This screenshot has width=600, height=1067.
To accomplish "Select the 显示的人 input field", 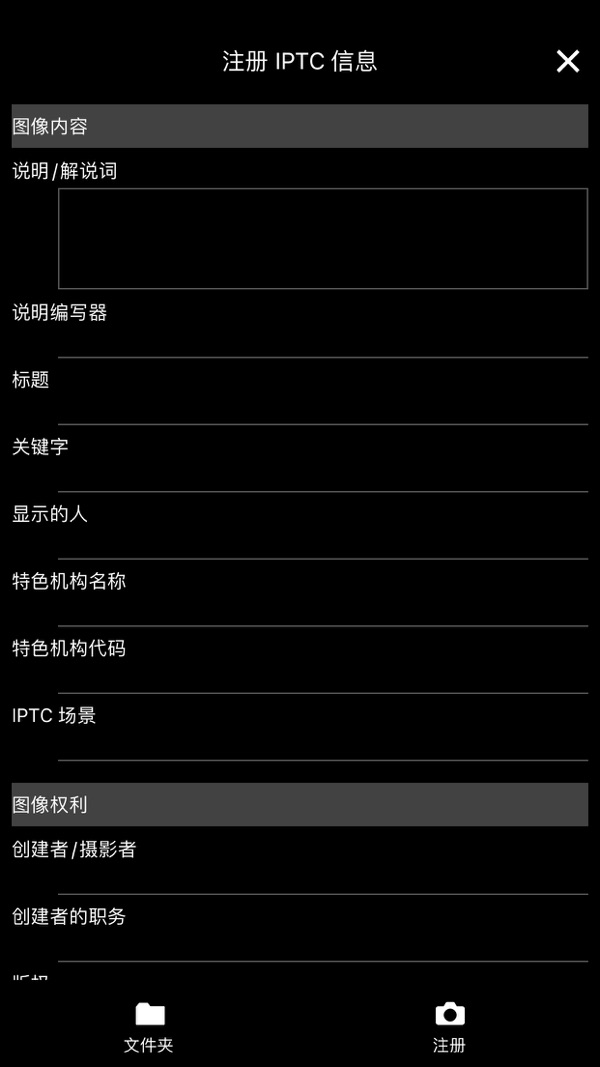I will pos(322,544).
